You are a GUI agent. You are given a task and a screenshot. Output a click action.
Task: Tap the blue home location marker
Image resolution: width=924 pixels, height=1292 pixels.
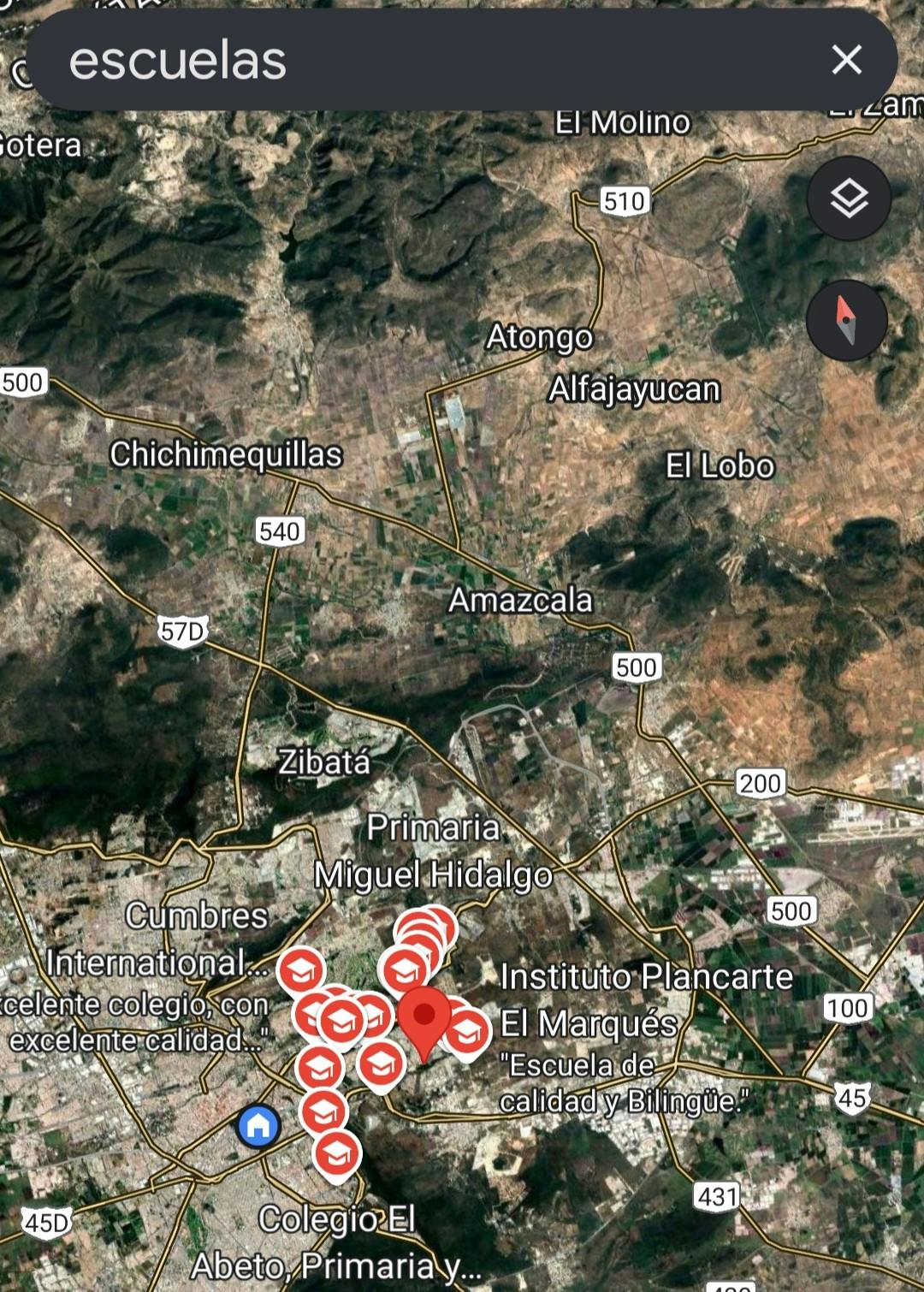tap(258, 1125)
